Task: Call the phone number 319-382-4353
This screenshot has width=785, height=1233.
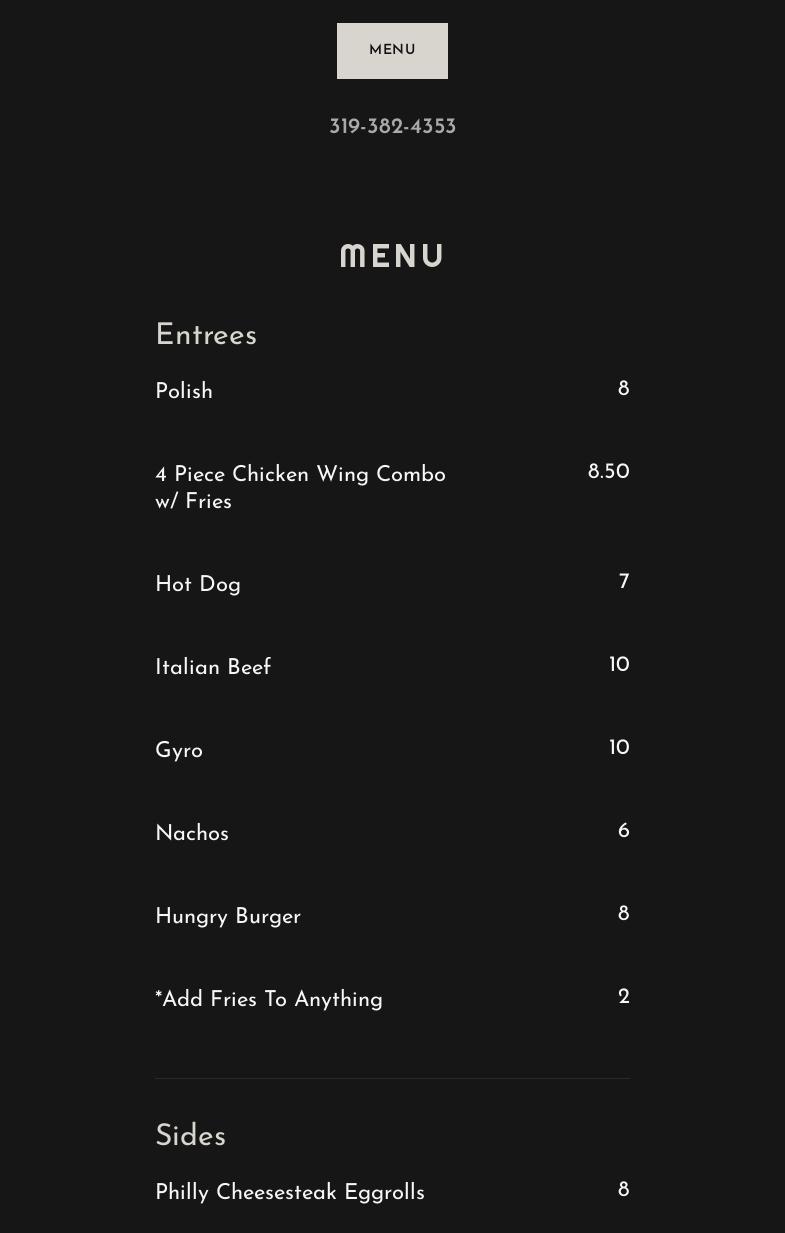Action: pos(392,127)
